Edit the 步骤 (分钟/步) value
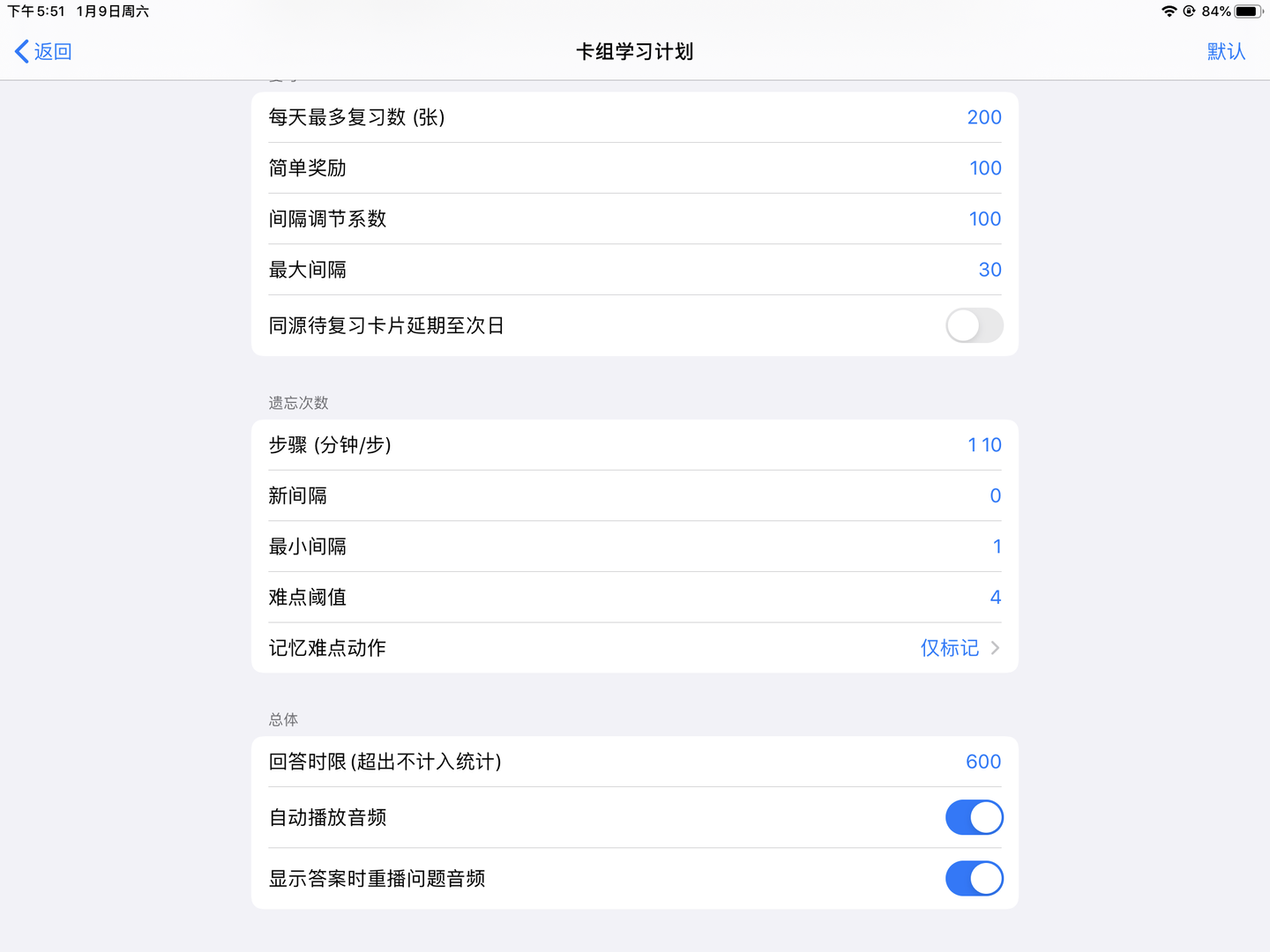Screen dimensions: 1270x952 click(984, 445)
